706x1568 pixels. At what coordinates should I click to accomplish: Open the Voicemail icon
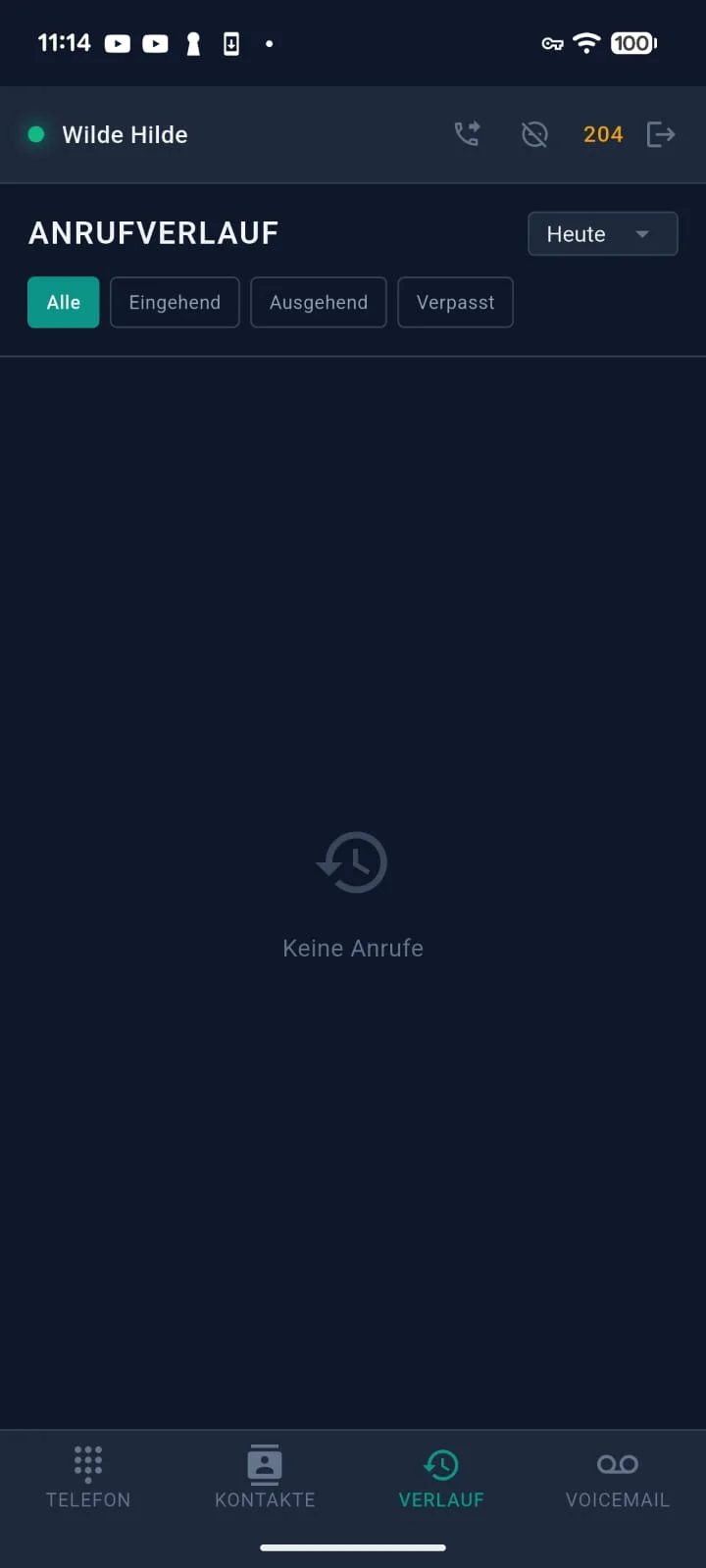617,1464
